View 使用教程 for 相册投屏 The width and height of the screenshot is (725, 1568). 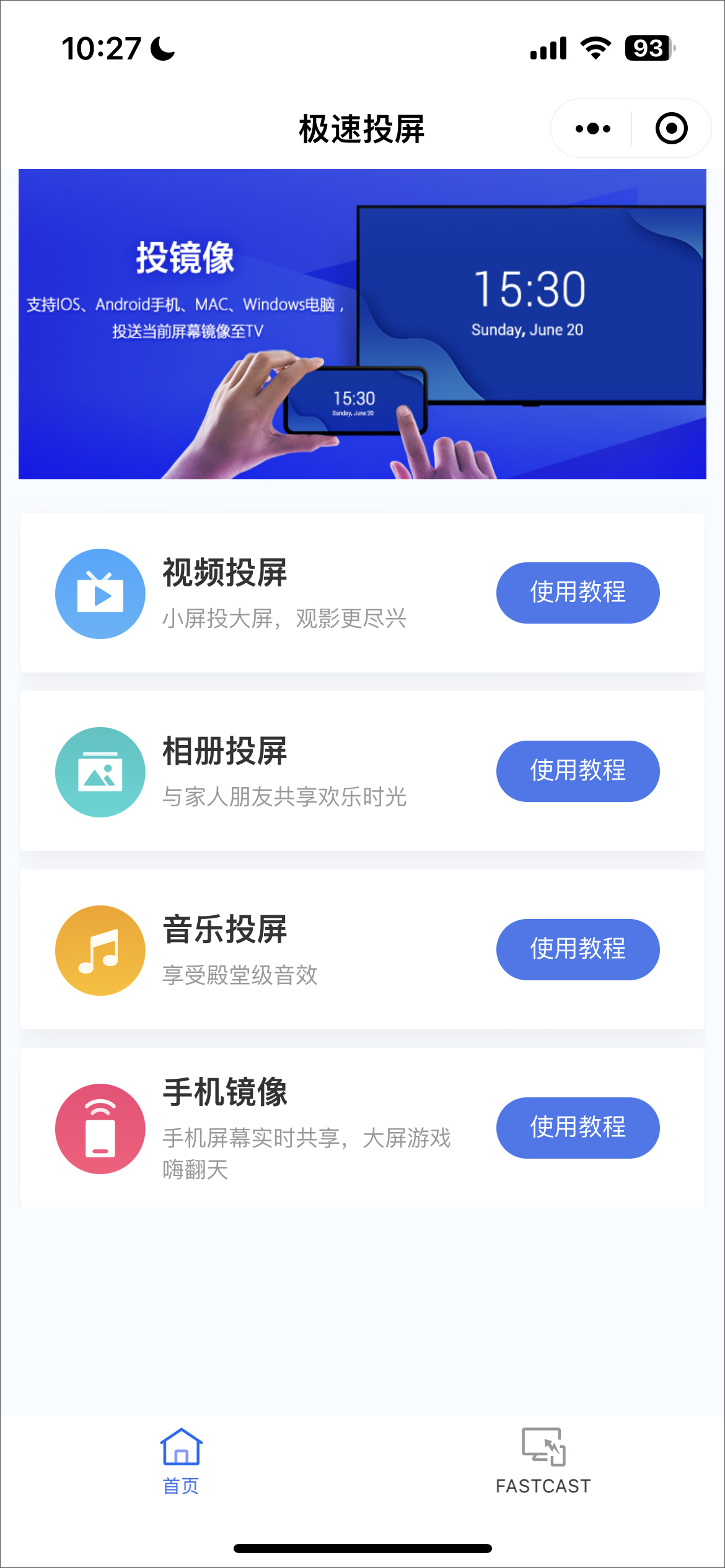coord(578,771)
